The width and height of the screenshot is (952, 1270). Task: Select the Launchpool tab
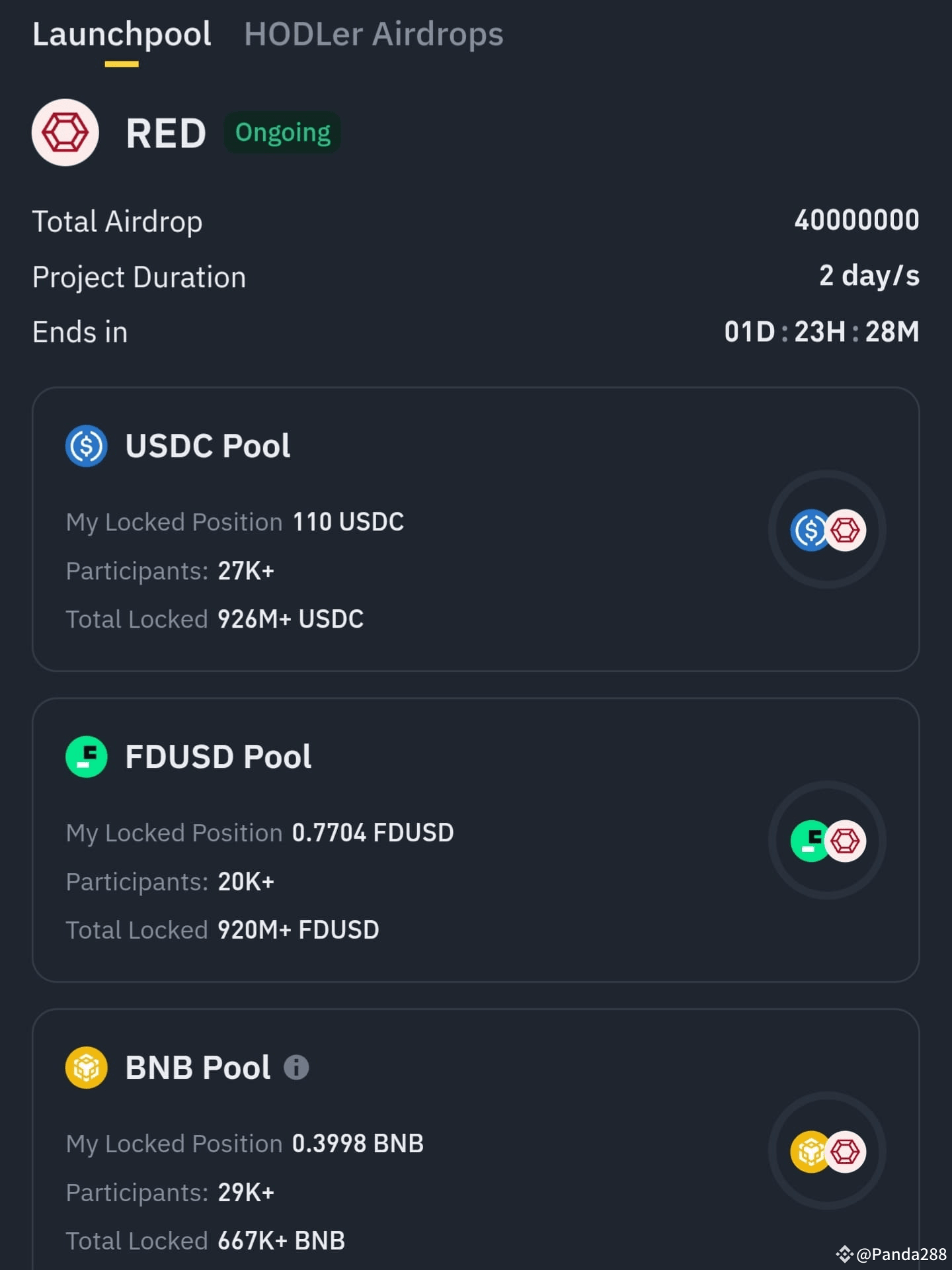coord(122,34)
